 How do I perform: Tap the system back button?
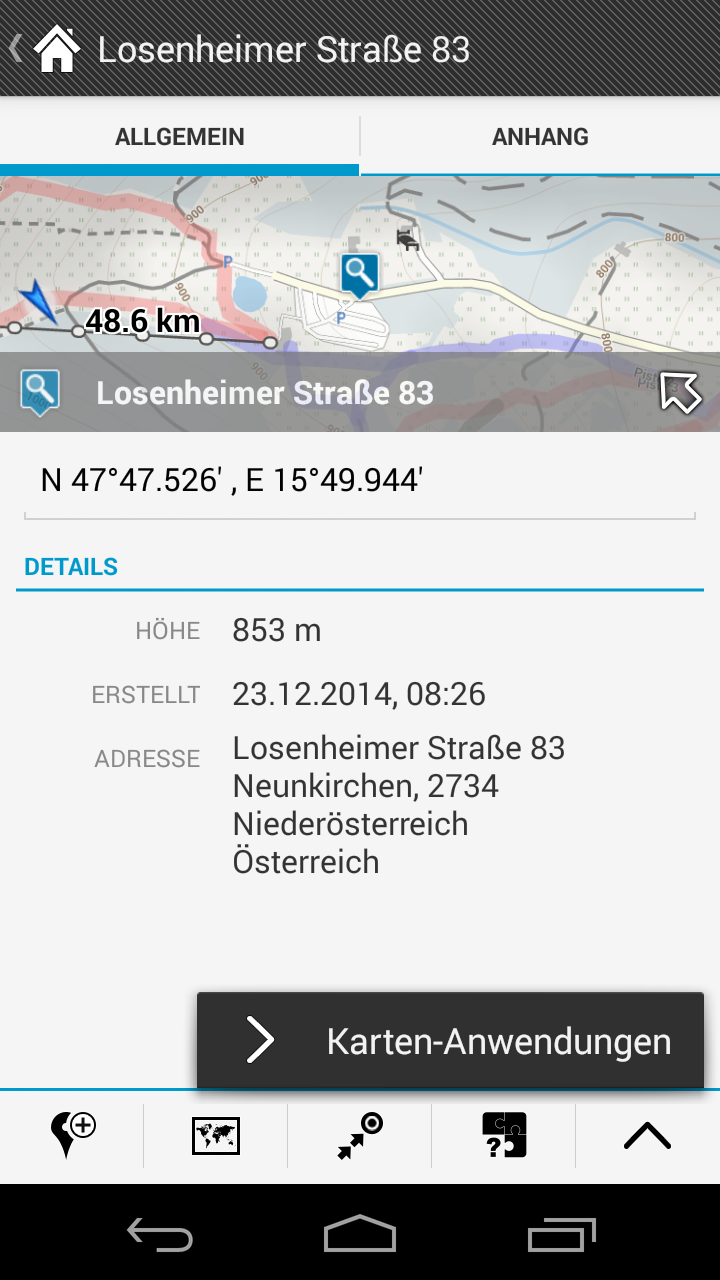coord(160,1234)
